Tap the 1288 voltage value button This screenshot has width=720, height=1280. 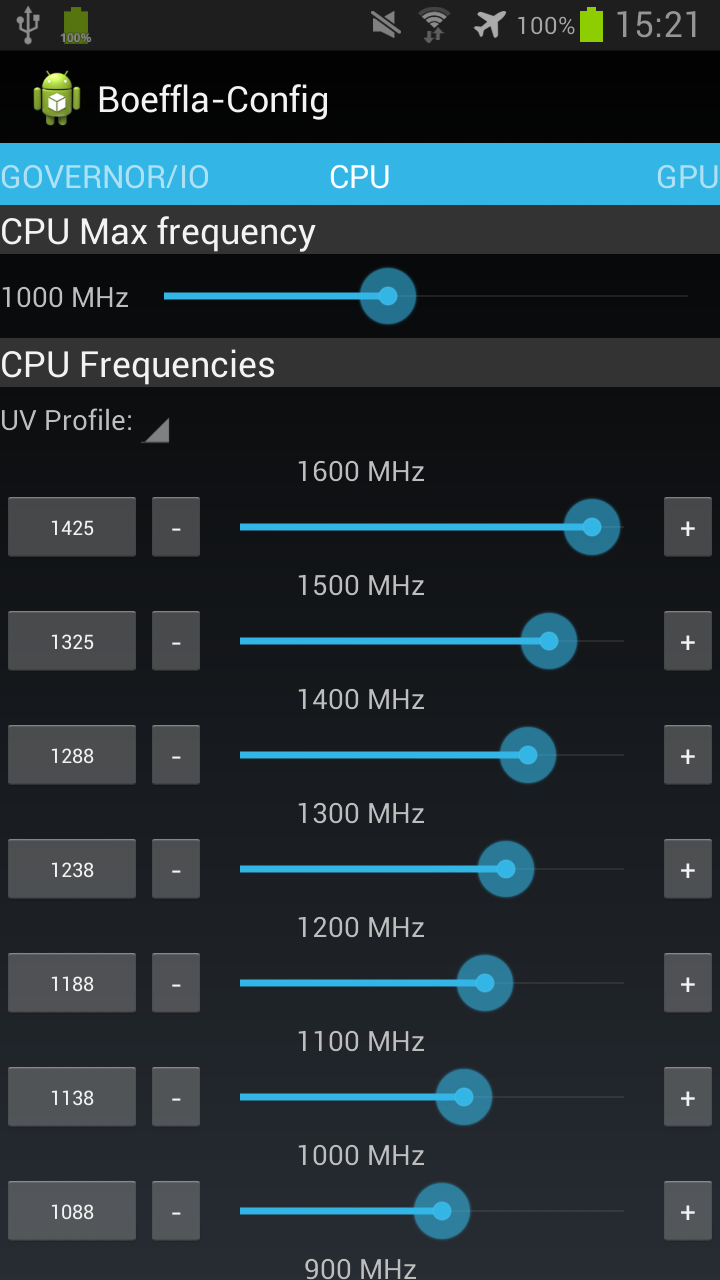[72, 755]
